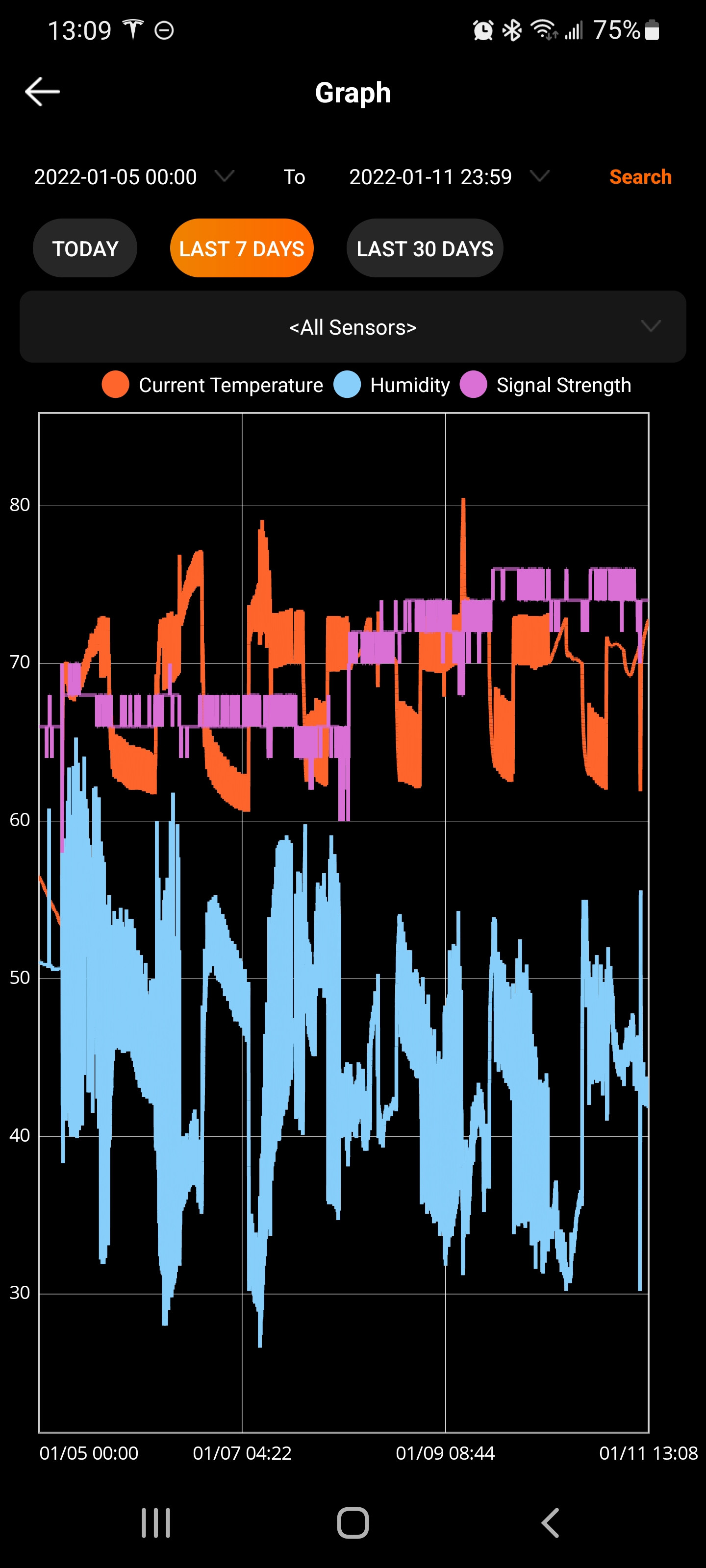This screenshot has height=1568, width=706.
Task: Open the start date picker 2022-01-05 00:00
Action: pos(133,177)
